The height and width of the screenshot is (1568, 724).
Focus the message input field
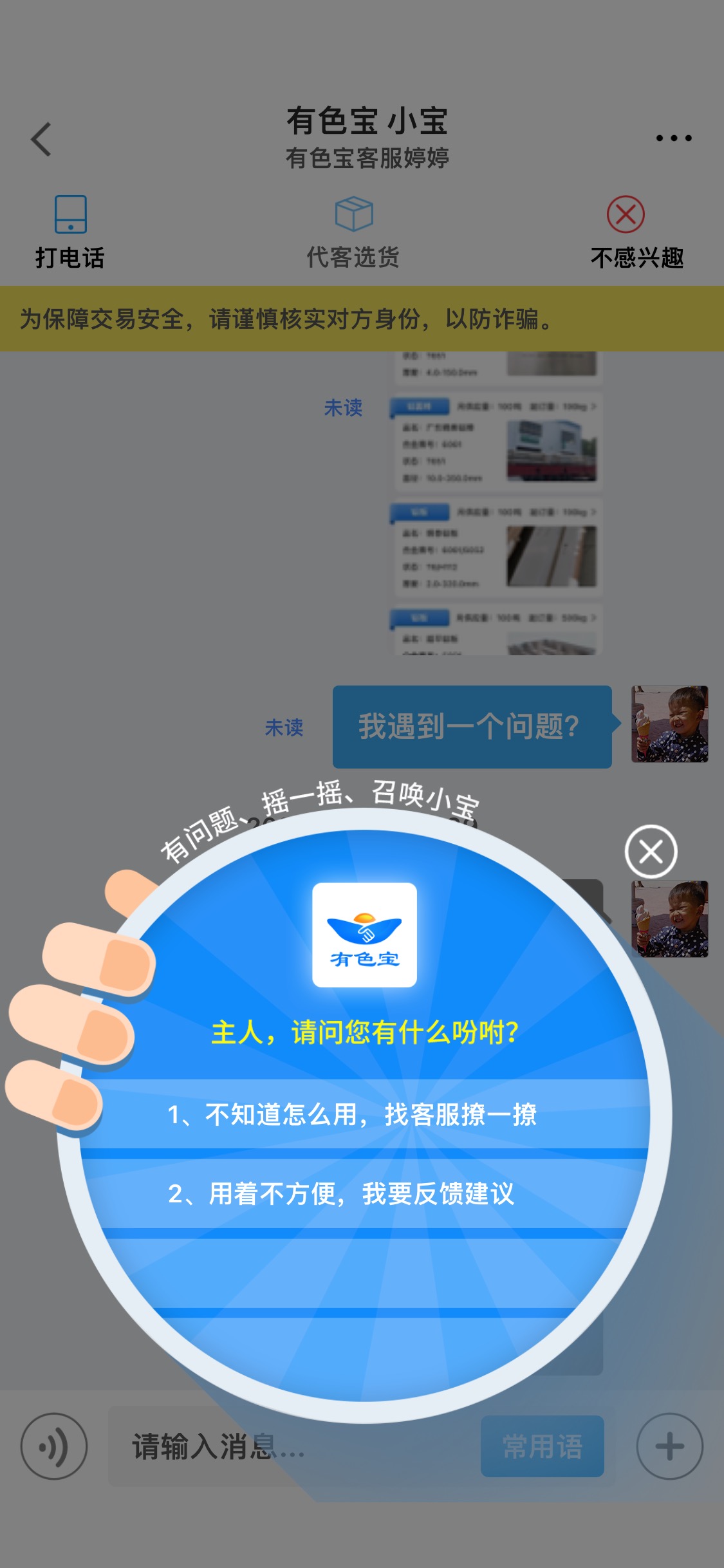(x=293, y=1446)
